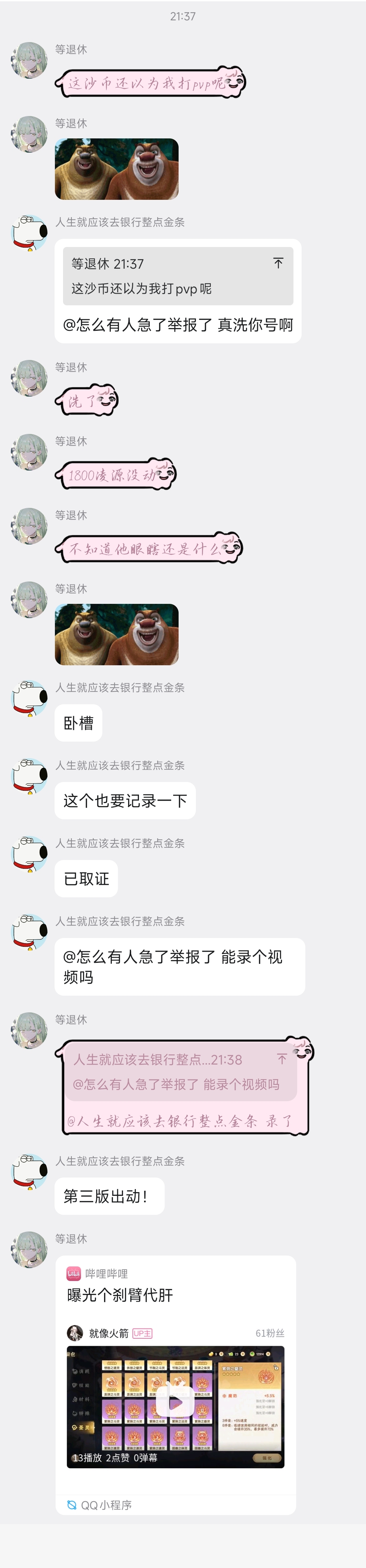View the bear sticker image sent before "卧槽"
Viewport: 366px width, 1568px height.
pos(117,634)
